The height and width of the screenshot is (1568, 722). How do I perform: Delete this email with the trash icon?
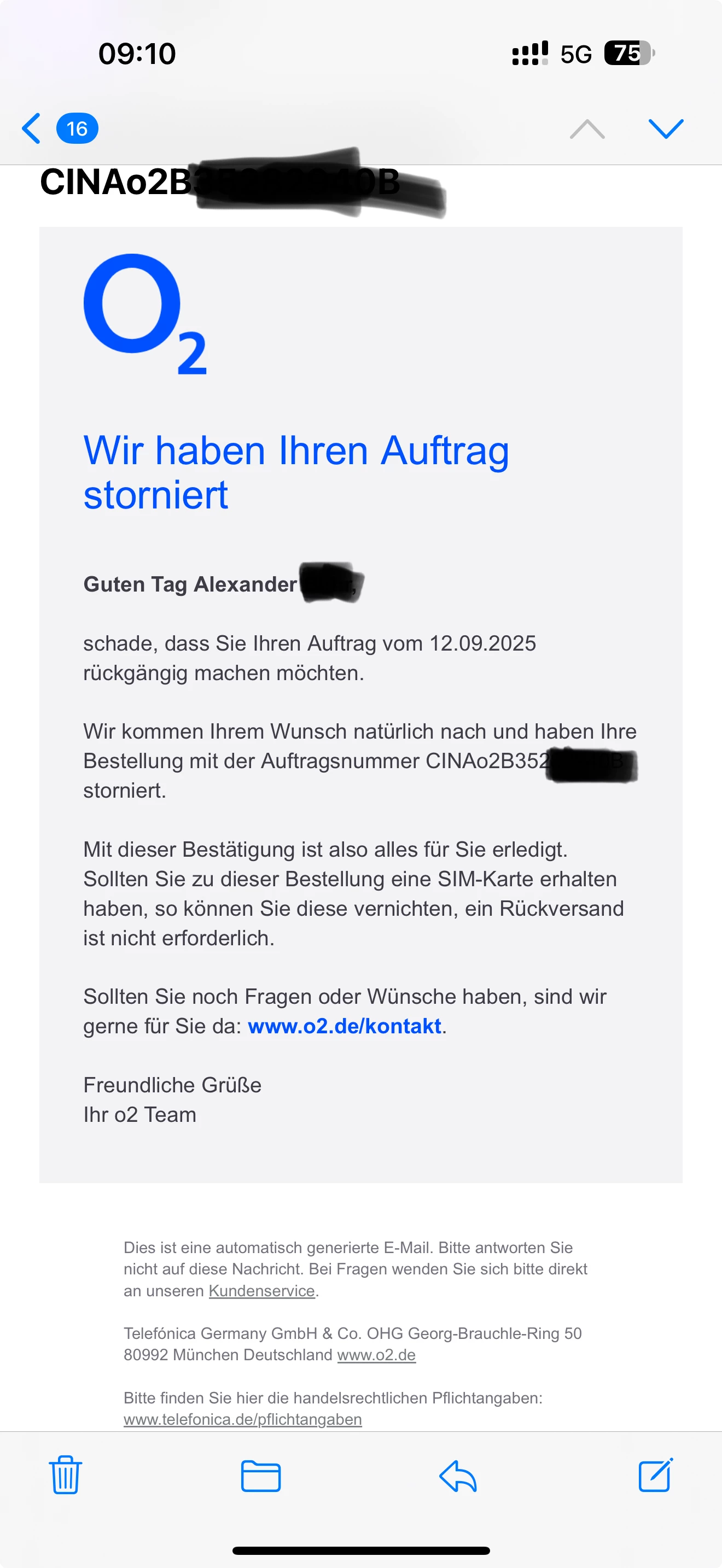tap(65, 1476)
